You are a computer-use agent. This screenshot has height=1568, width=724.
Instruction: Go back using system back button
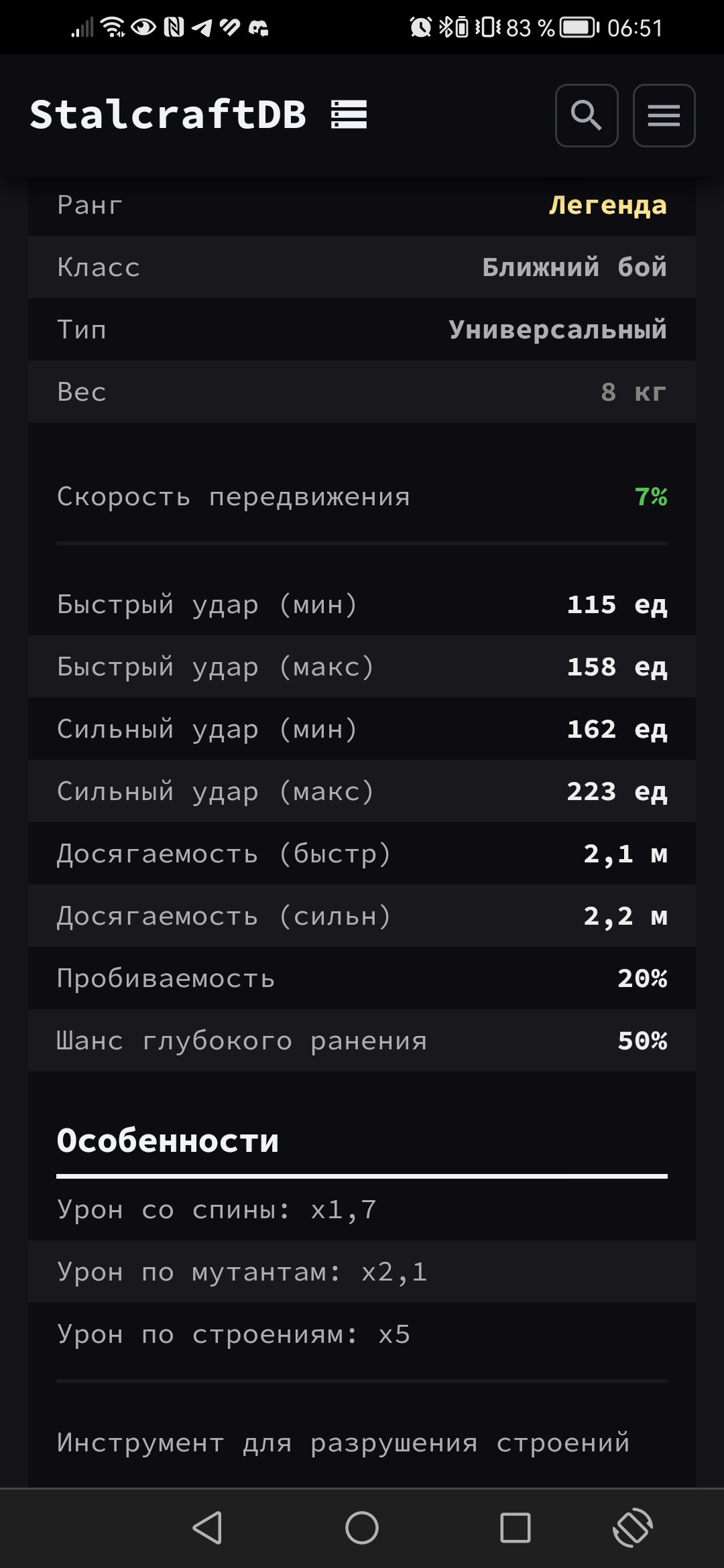tap(207, 1528)
